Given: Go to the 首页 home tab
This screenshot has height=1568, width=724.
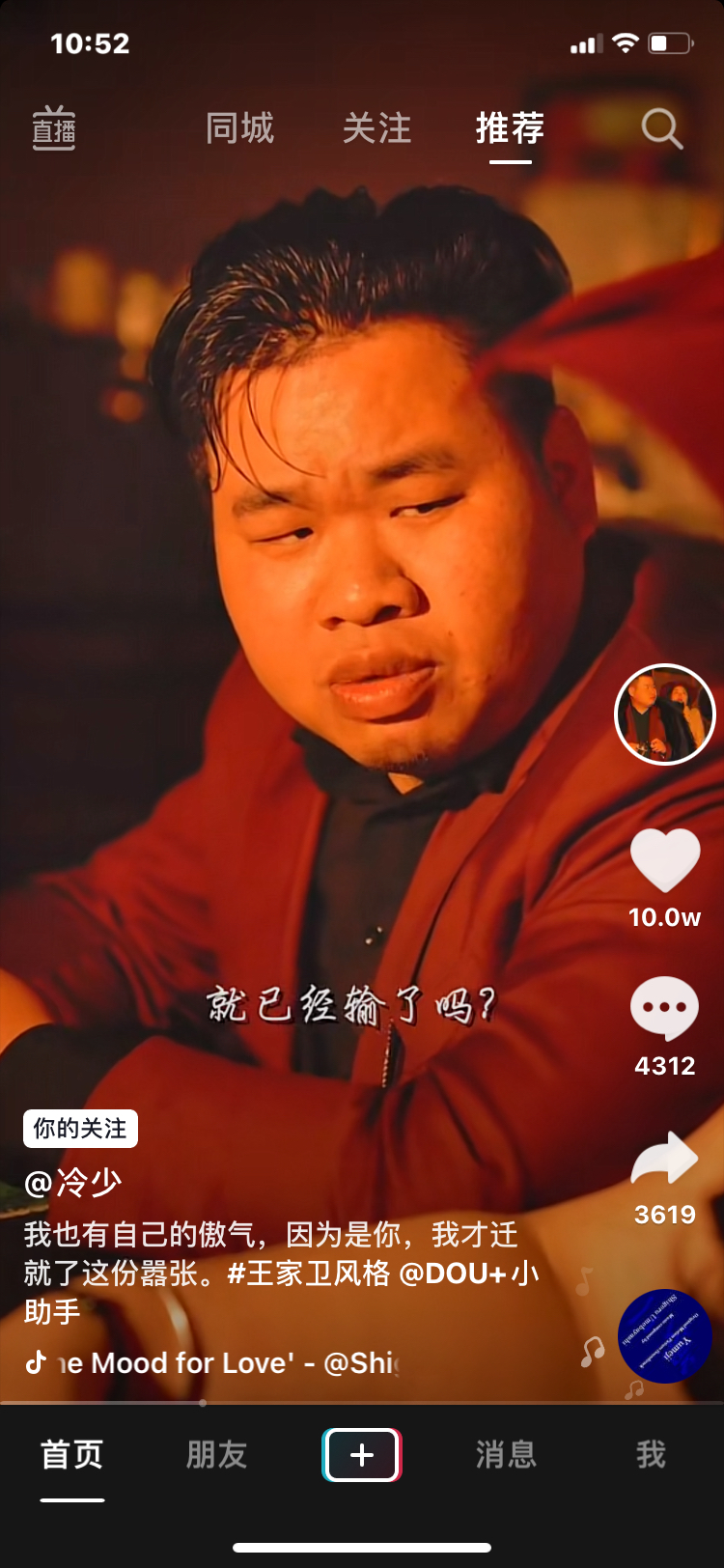Looking at the screenshot, I should 72,1454.
